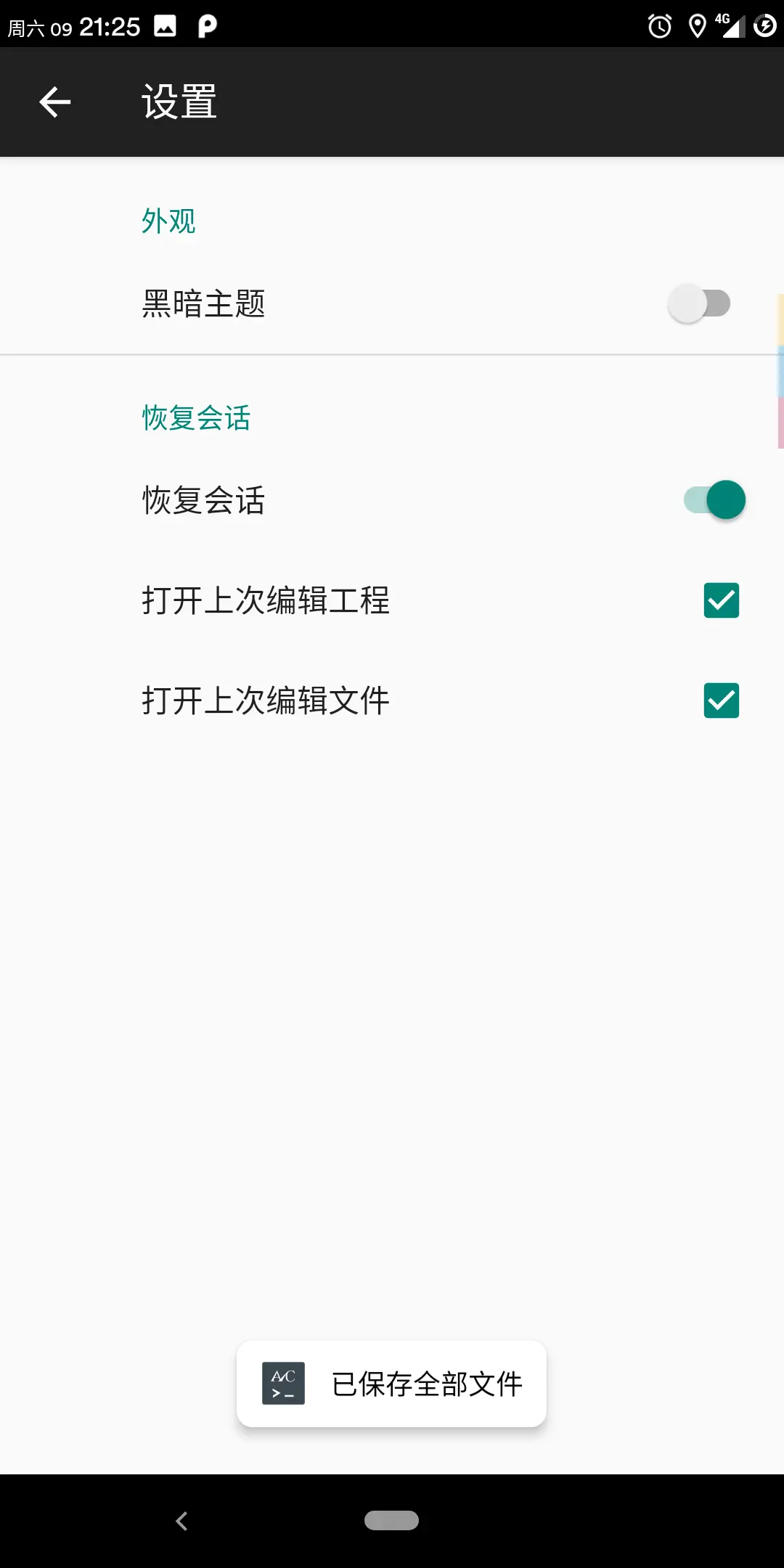The height and width of the screenshot is (1568, 784).
Task: Enable the 黑暗主题 switch
Action: (x=699, y=303)
